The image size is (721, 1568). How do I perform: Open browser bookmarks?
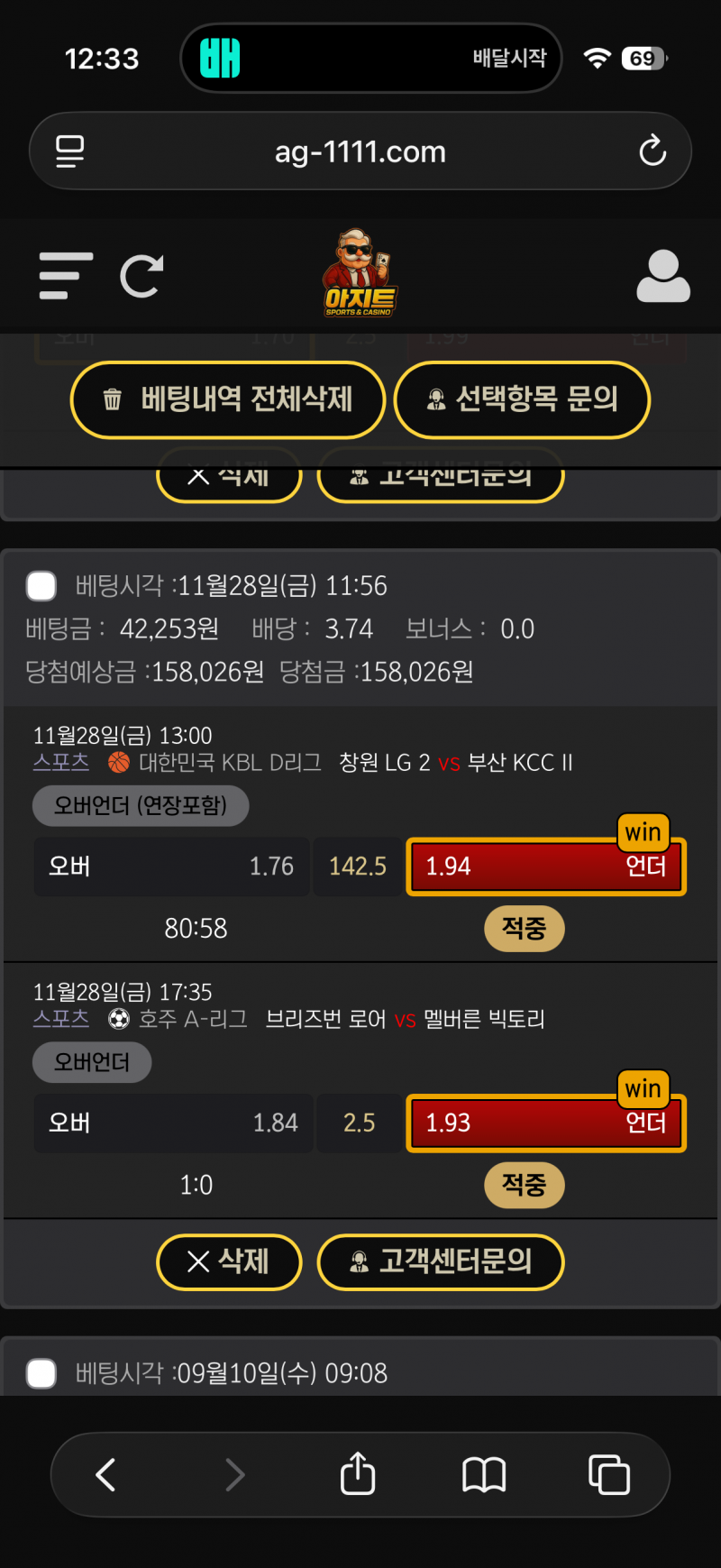[x=484, y=1475]
